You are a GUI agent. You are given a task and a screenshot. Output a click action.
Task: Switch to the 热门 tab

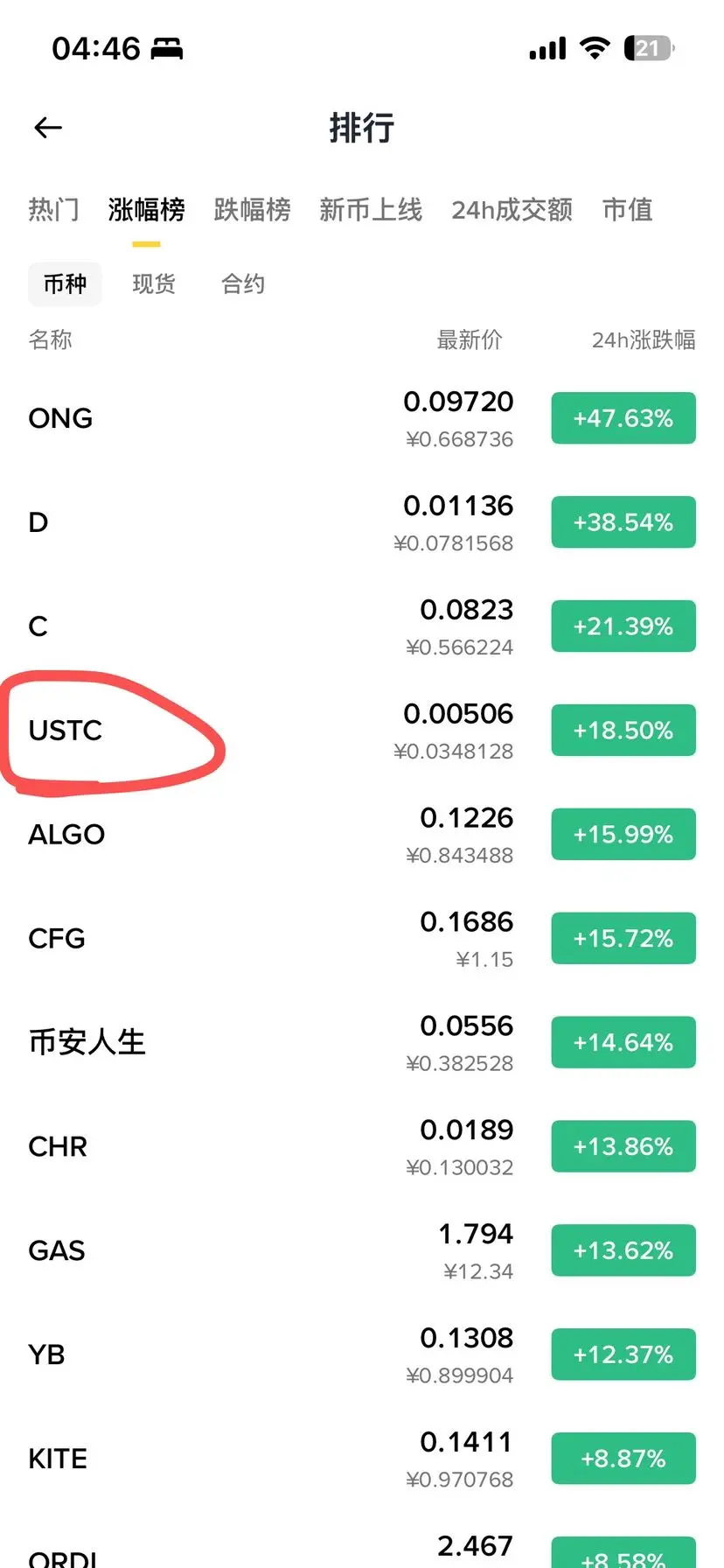tap(53, 210)
